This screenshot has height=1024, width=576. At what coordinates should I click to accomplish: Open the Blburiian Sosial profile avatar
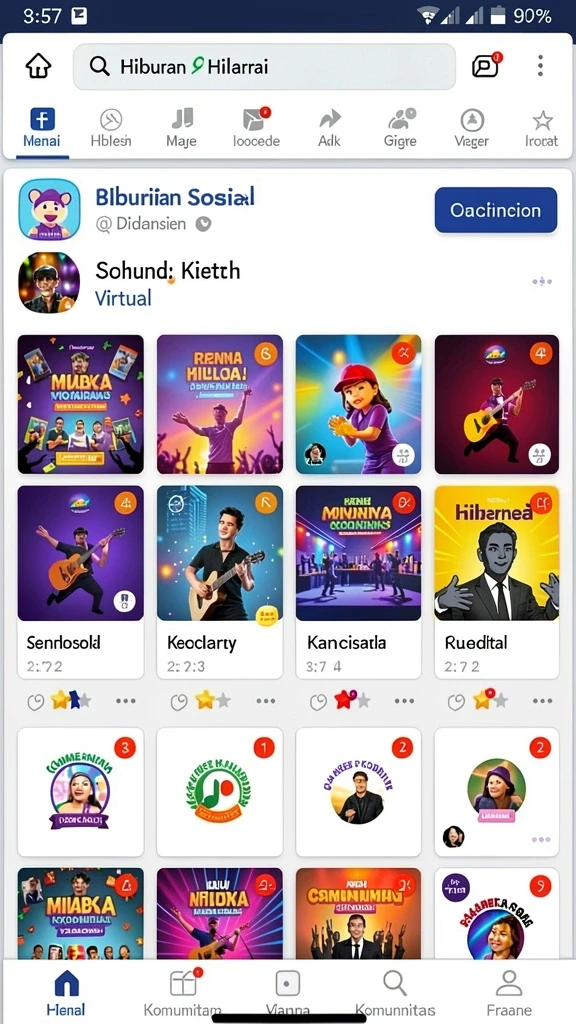click(x=49, y=210)
